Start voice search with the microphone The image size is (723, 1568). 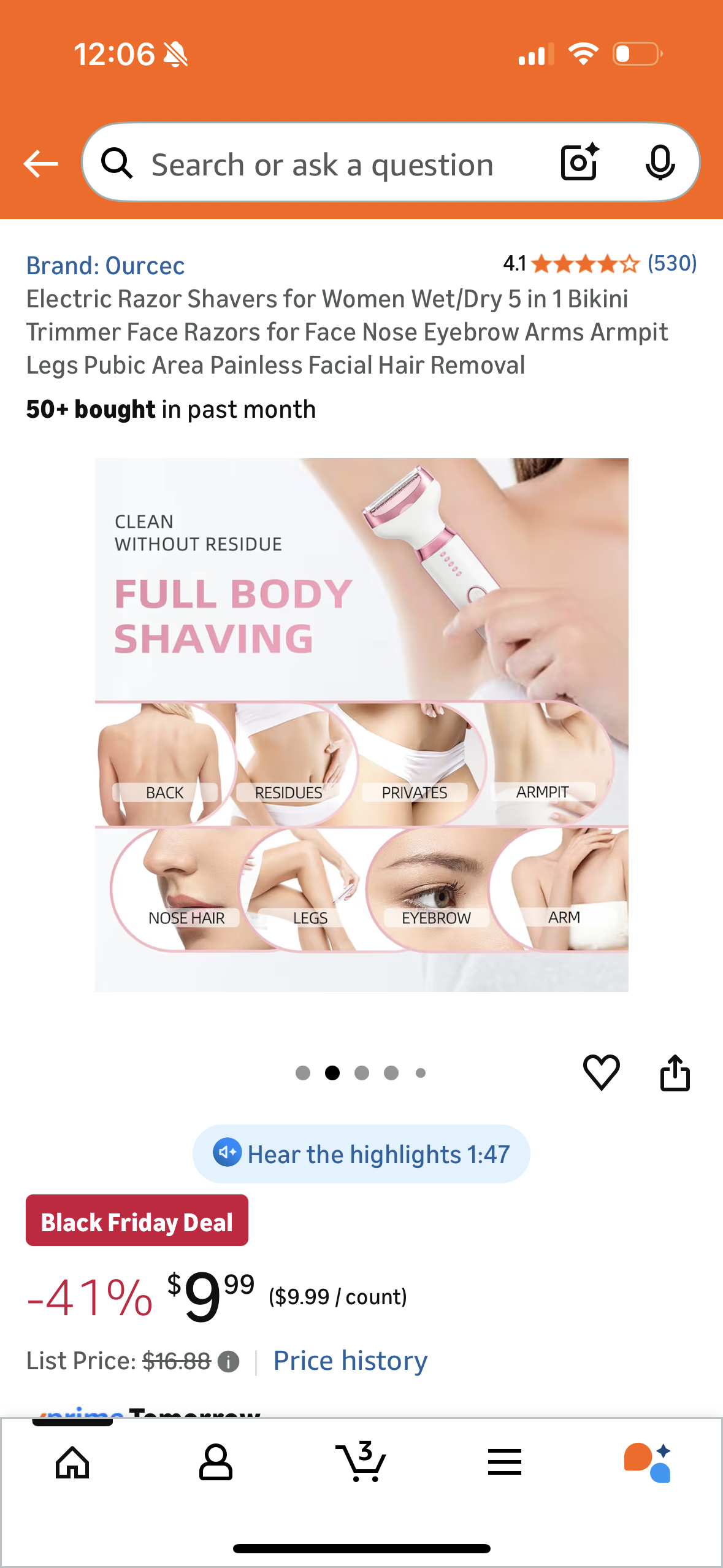660,163
